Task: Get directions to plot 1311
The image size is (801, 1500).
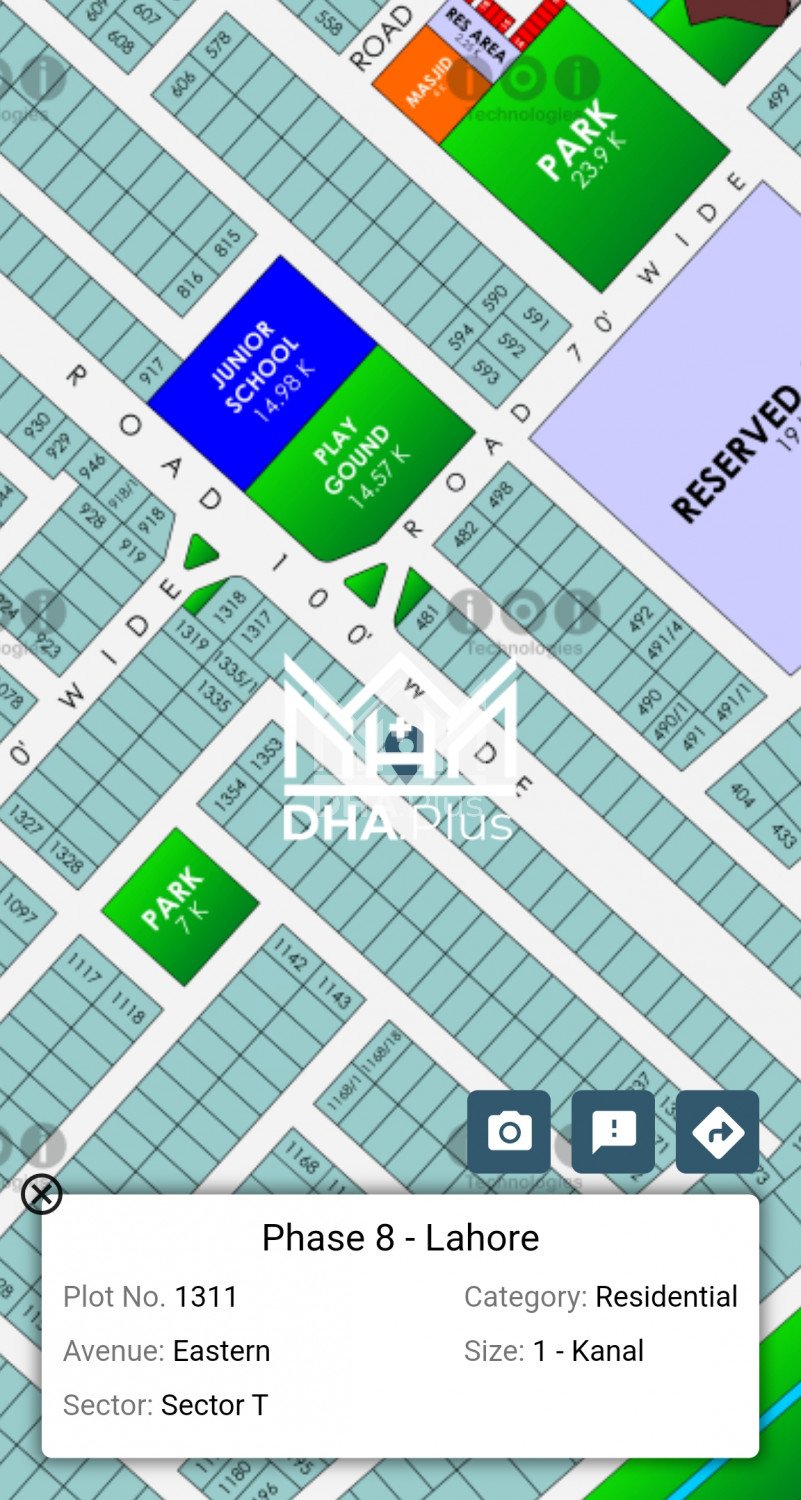Action: click(717, 1131)
